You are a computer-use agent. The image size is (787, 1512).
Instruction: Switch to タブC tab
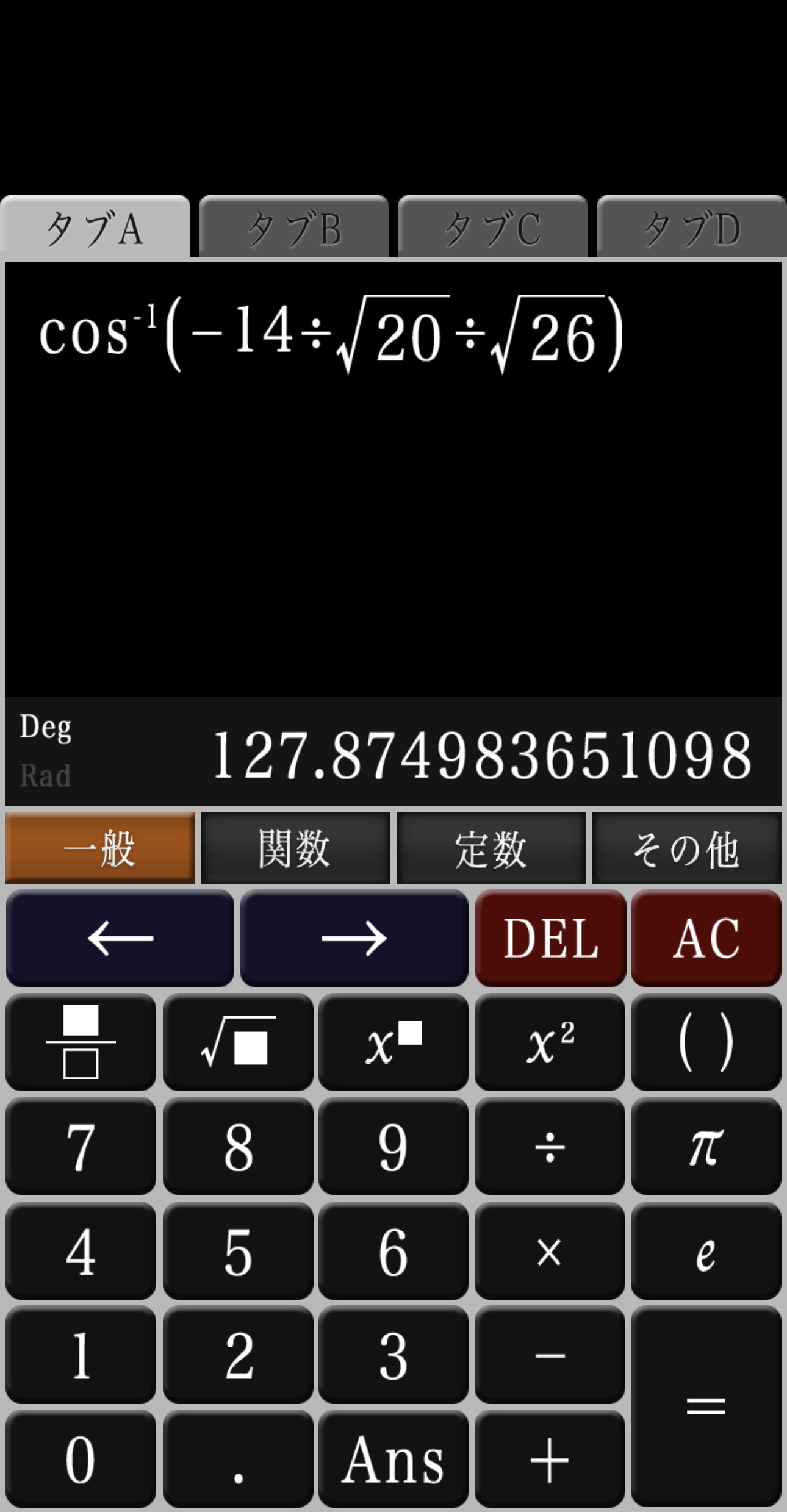(x=492, y=227)
